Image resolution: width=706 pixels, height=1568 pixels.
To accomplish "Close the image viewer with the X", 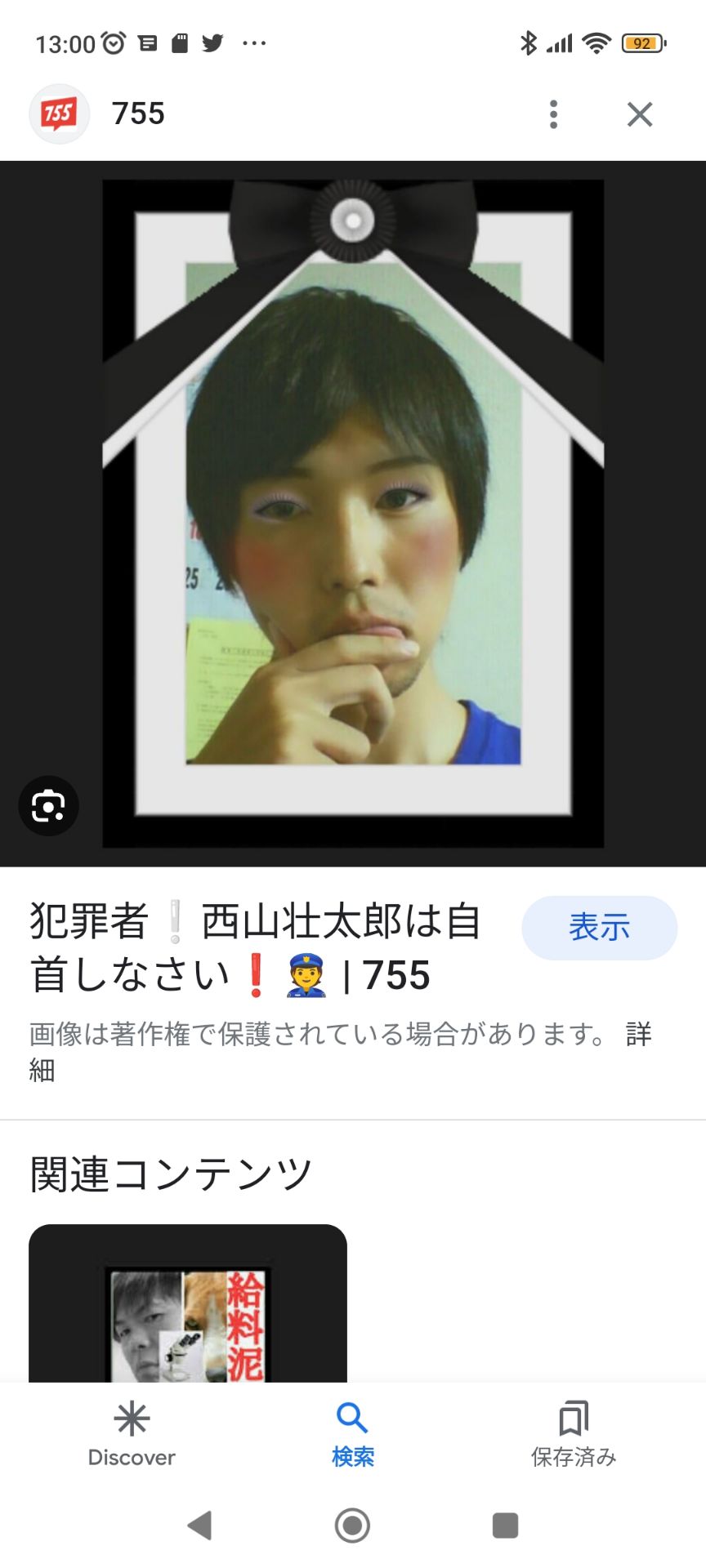I will pos(641,114).
